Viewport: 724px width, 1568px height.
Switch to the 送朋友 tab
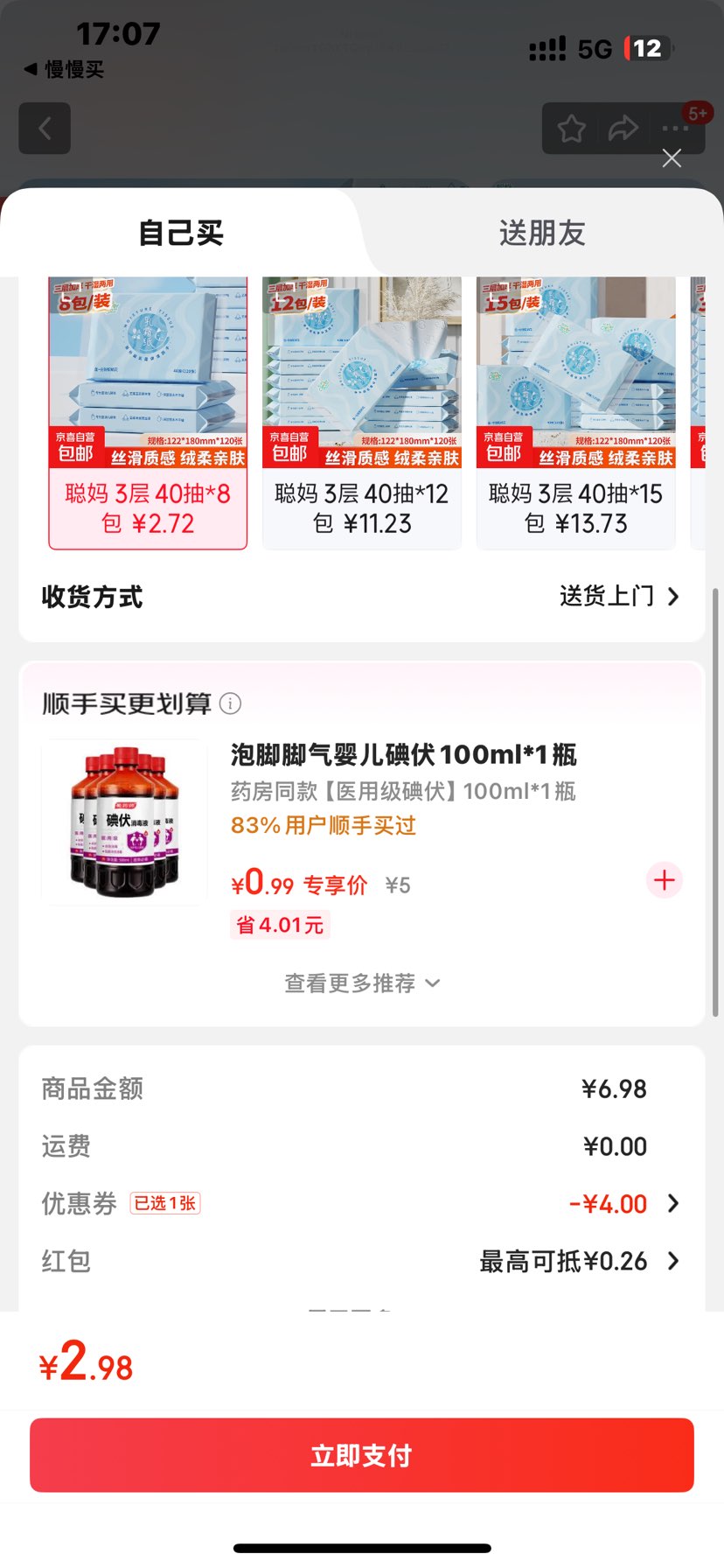point(542,234)
